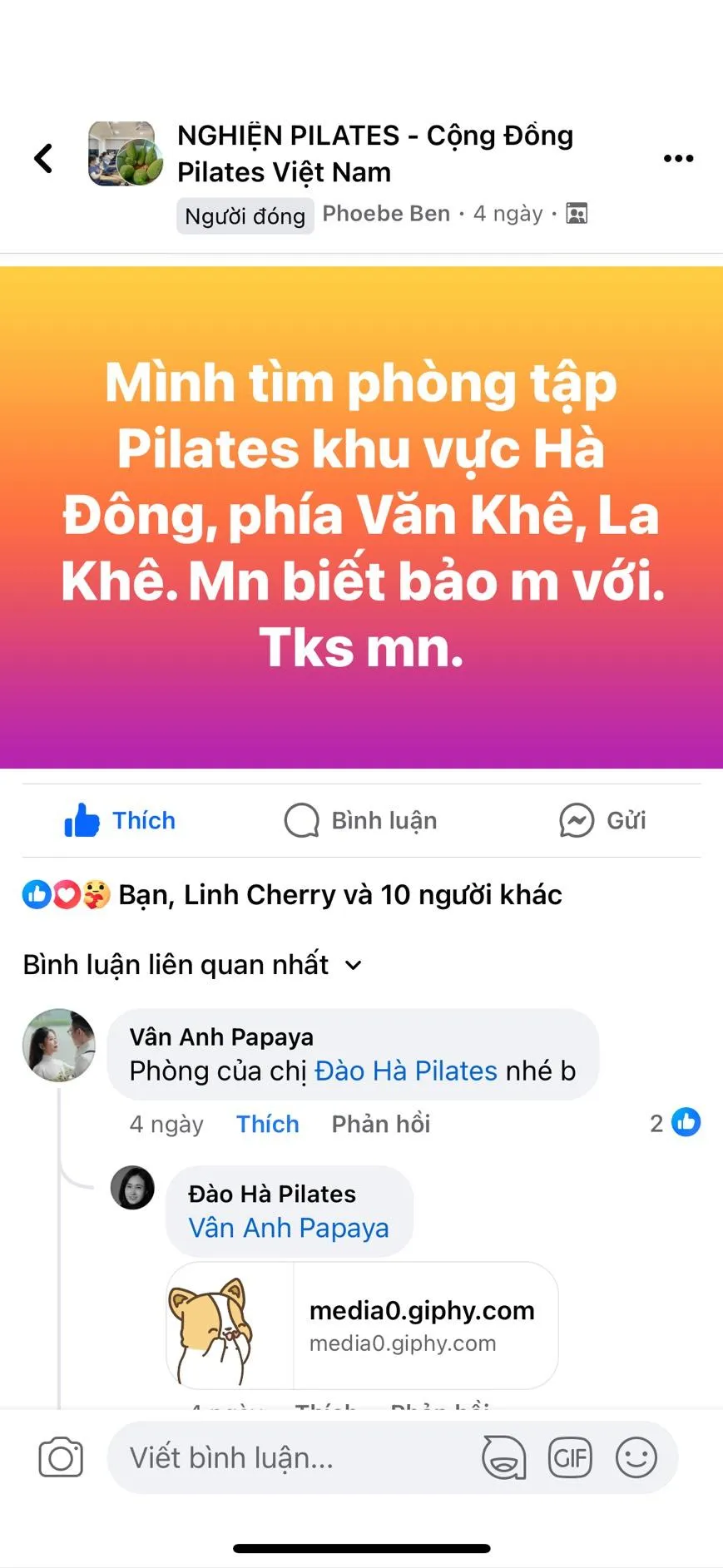Open the emoji smiley picker
Viewport: 723px width, 1568px height.
point(636,1457)
